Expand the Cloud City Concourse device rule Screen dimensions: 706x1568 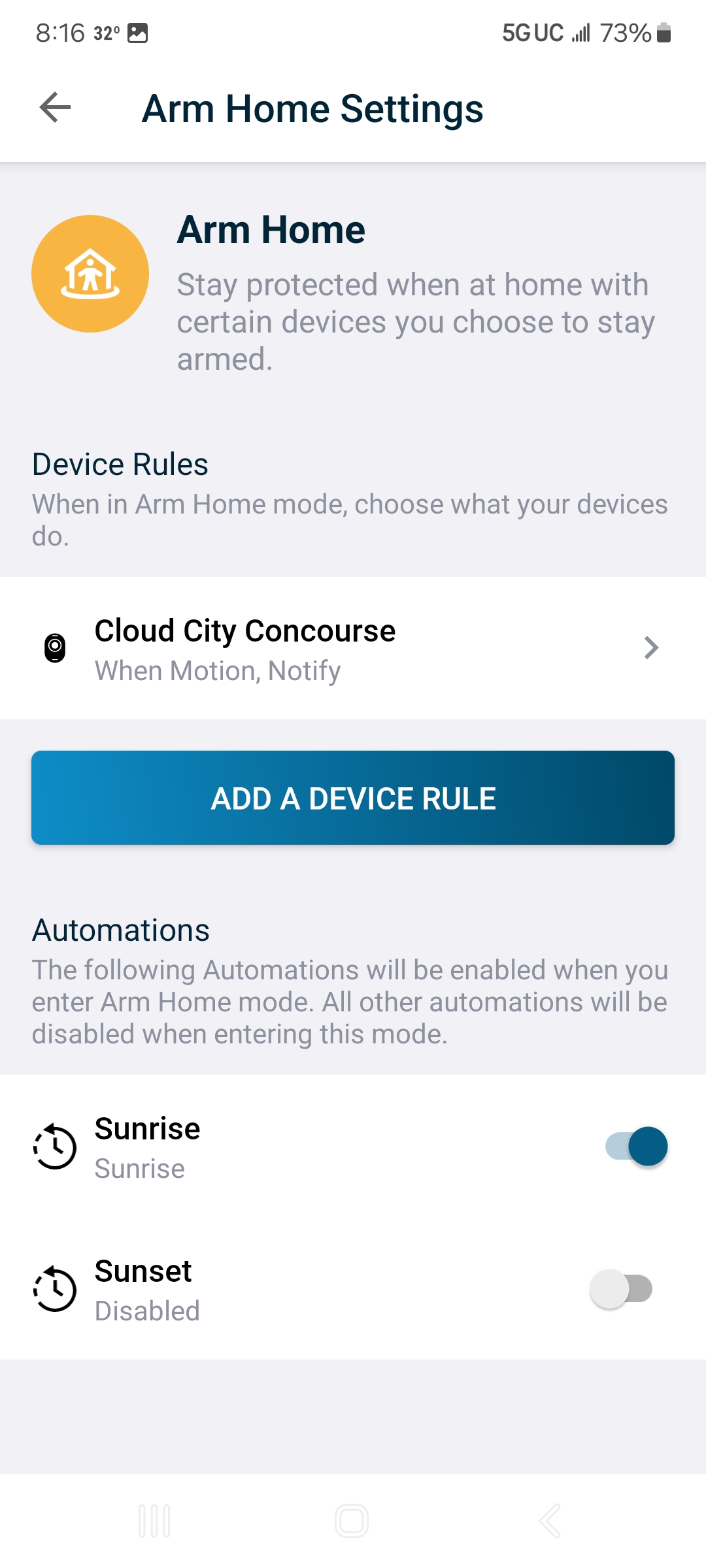[353, 648]
